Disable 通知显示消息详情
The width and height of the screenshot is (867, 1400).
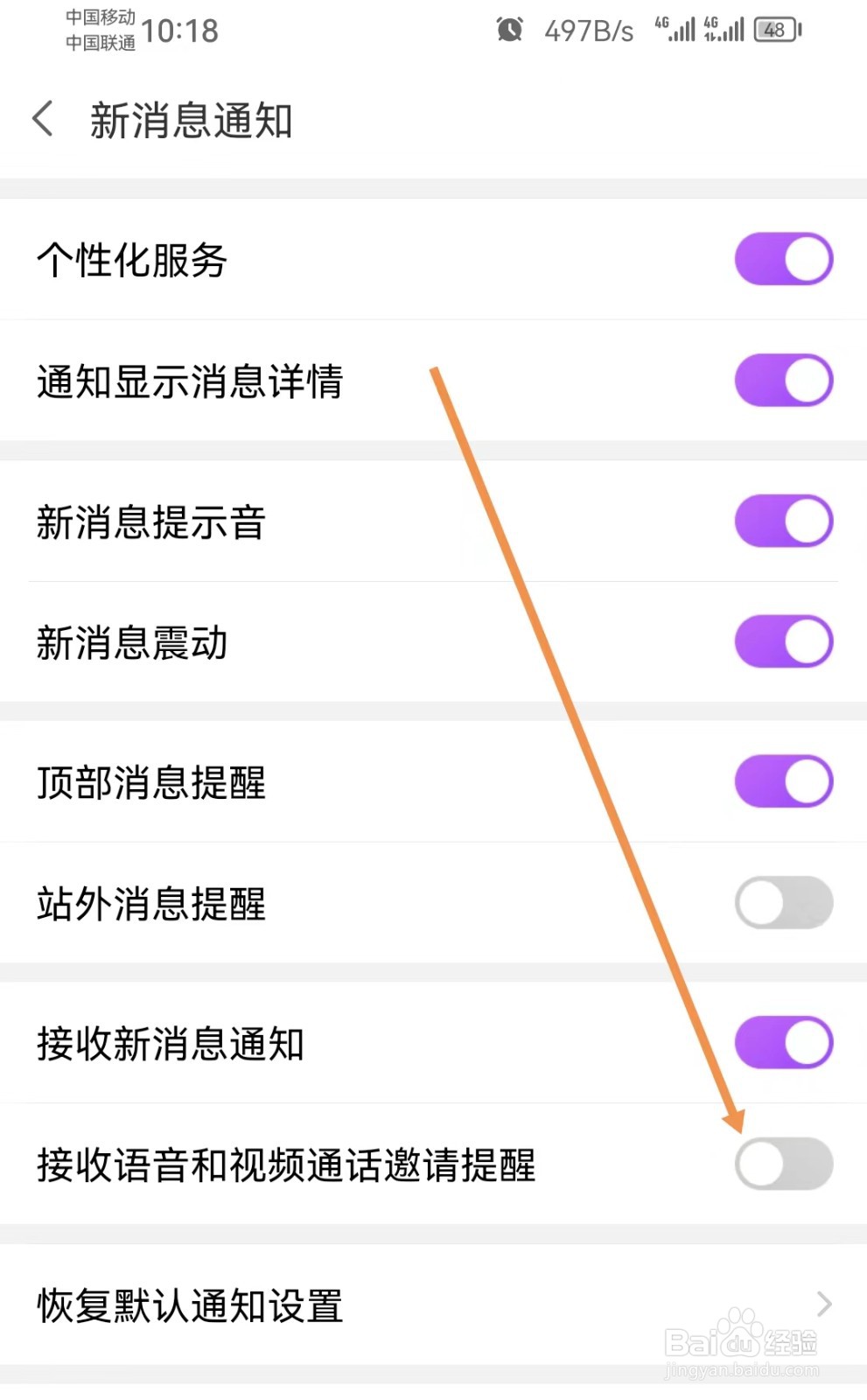point(784,381)
